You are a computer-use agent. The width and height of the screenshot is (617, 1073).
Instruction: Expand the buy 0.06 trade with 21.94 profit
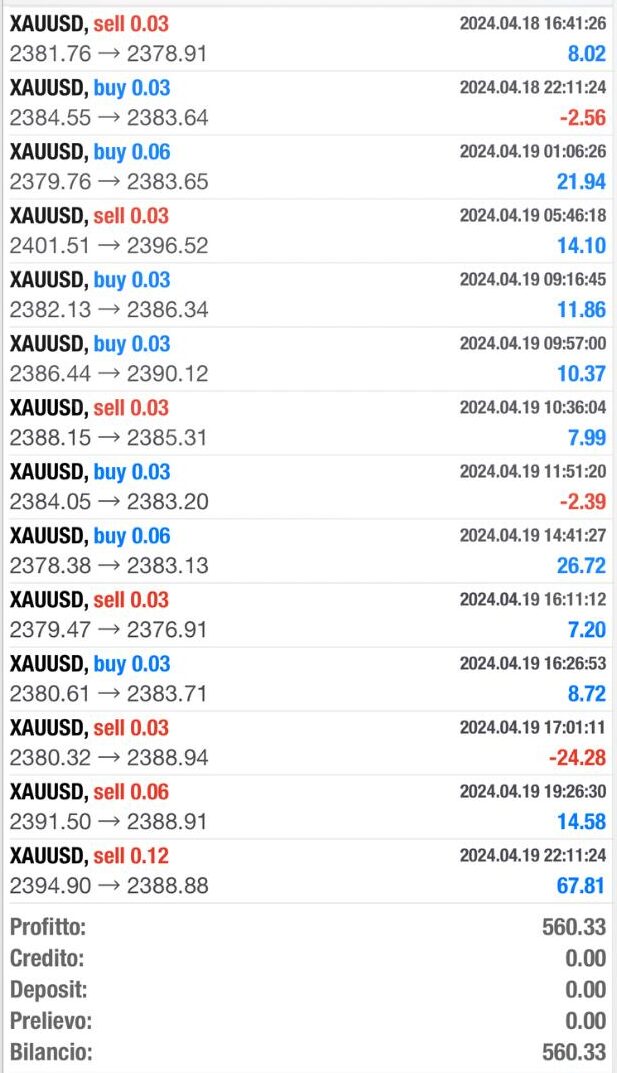point(308,167)
